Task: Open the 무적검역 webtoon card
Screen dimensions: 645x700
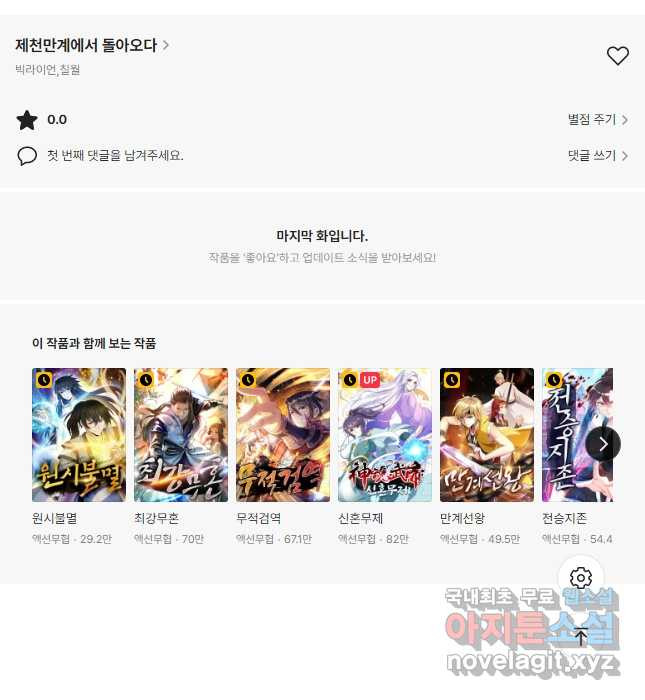Action: click(x=283, y=436)
